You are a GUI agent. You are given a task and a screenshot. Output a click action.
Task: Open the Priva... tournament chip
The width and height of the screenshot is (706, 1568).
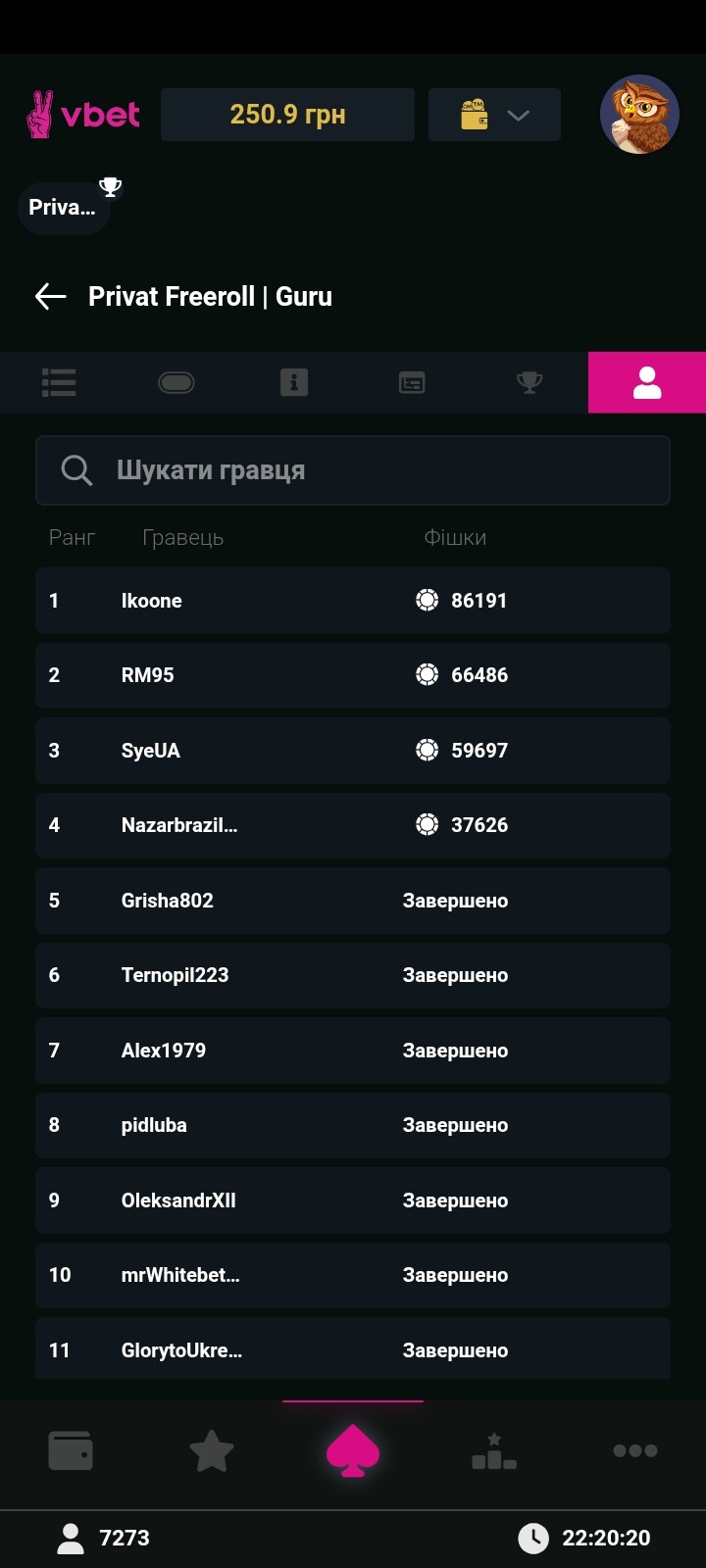64,207
